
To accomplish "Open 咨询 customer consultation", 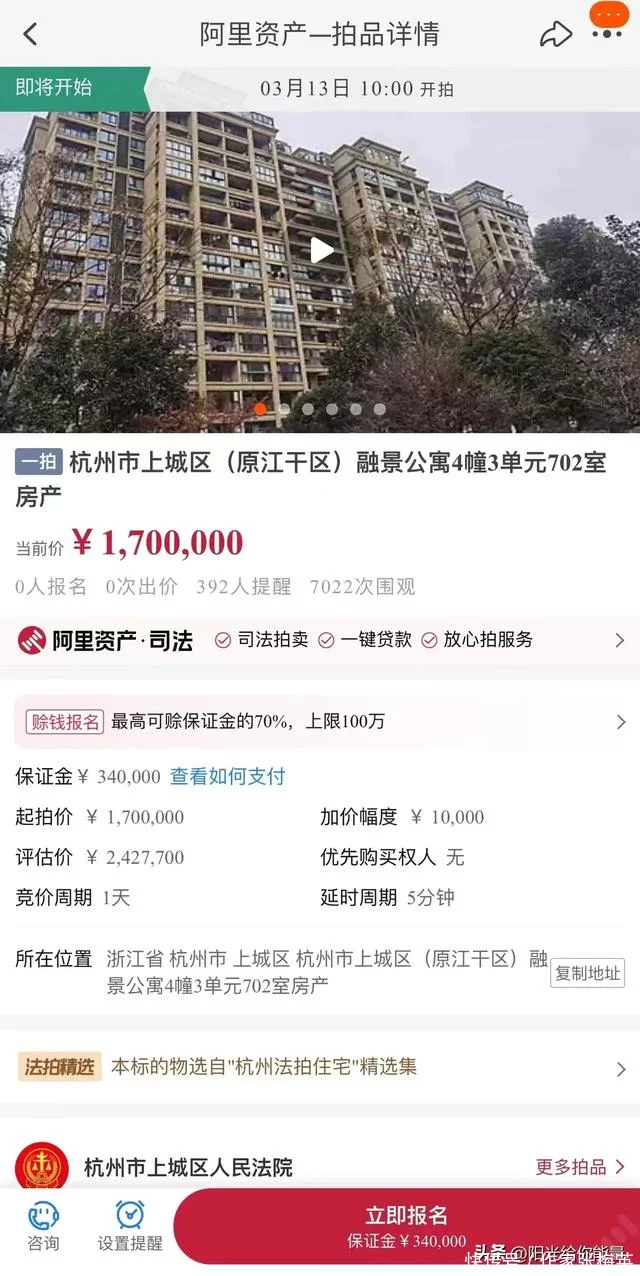I will click(43, 1226).
